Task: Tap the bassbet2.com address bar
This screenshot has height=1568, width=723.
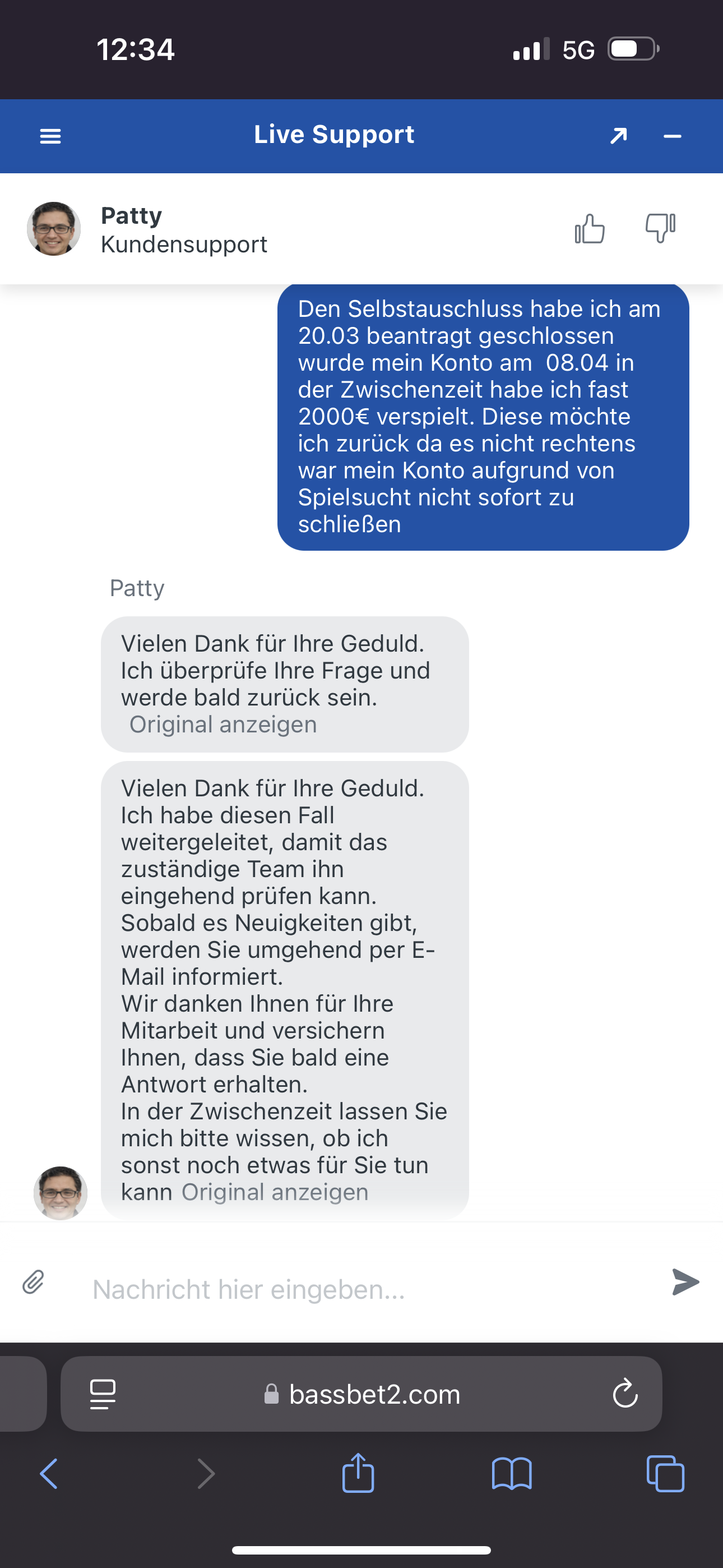Action: (365, 1394)
